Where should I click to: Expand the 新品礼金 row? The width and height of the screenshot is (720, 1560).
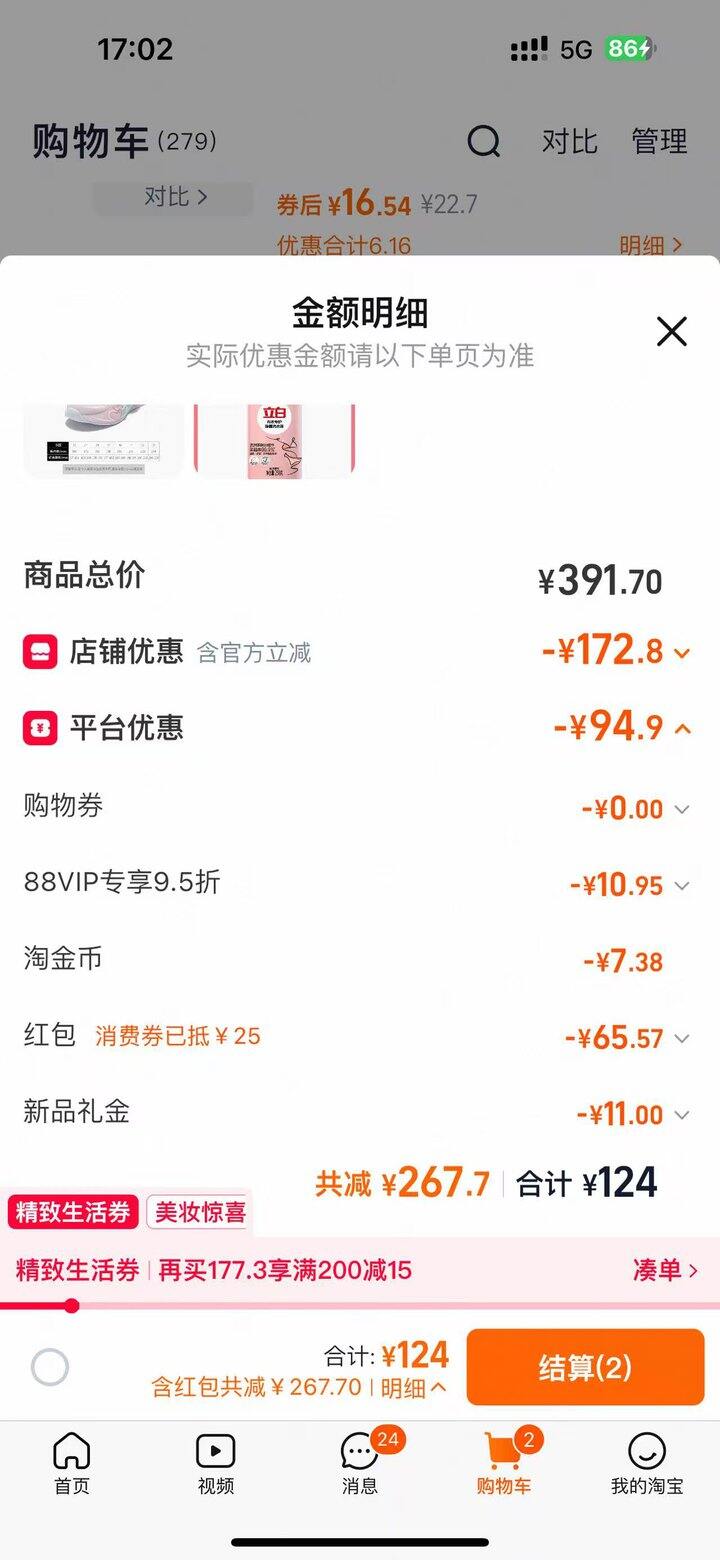[682, 1115]
